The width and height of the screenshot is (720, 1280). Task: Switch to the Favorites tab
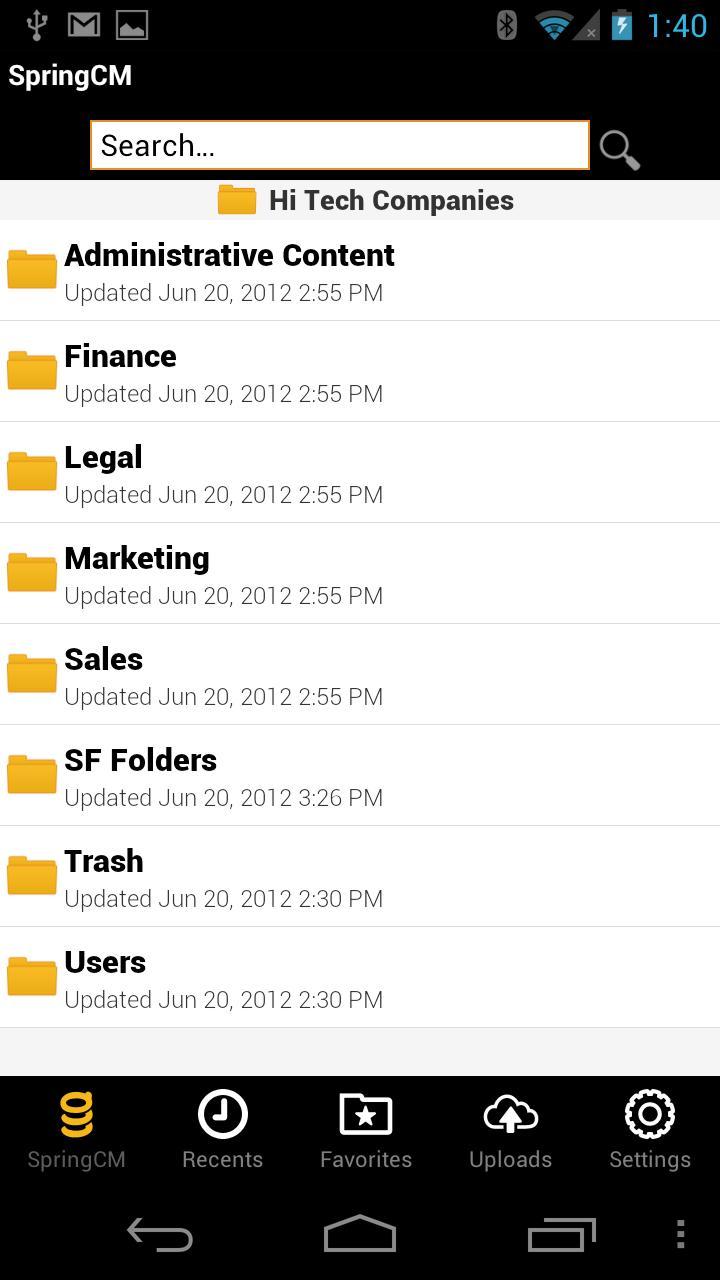coord(366,1131)
